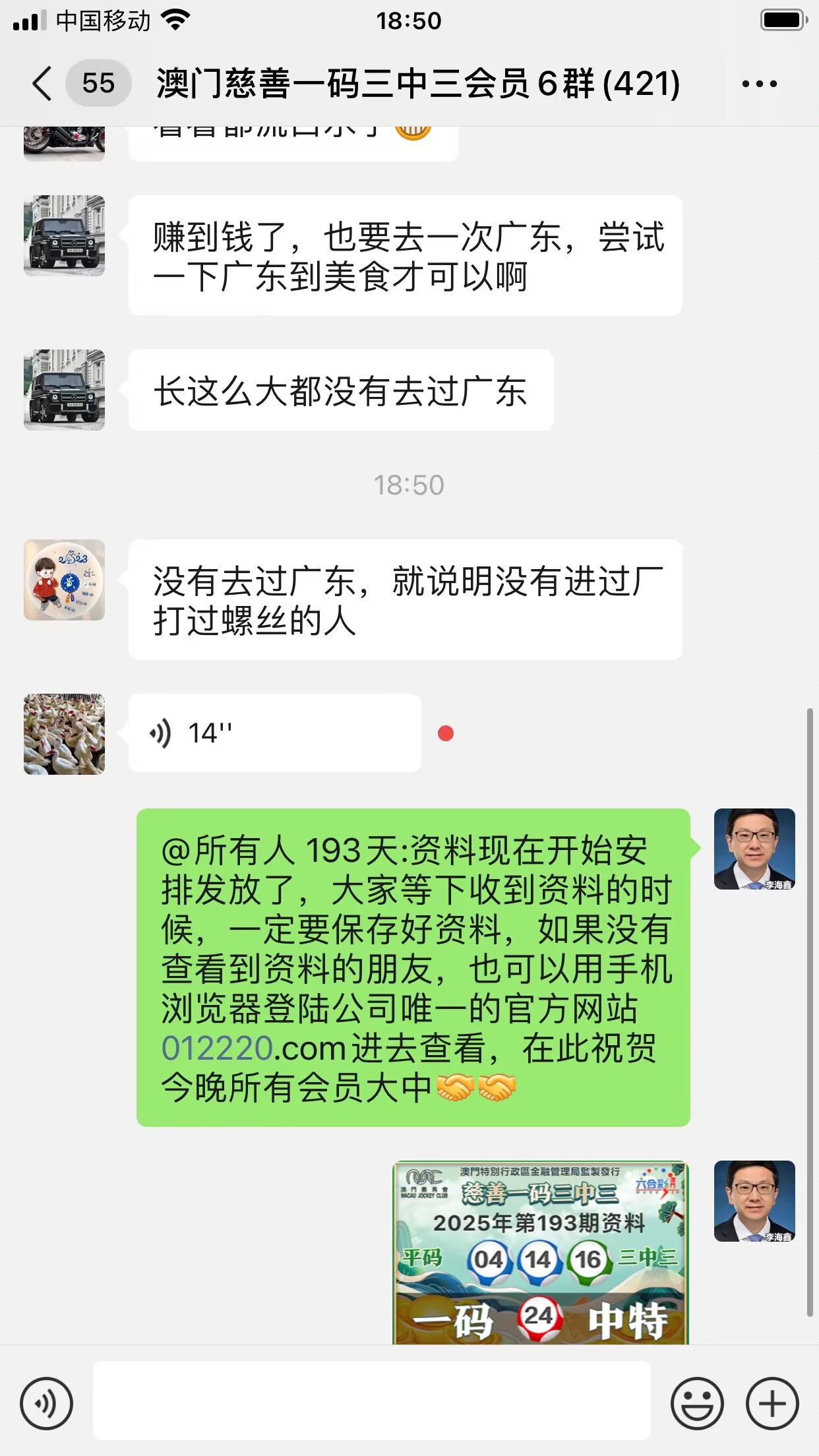Tap the message text field
Viewport: 819px width, 1456px height.
(371, 1400)
